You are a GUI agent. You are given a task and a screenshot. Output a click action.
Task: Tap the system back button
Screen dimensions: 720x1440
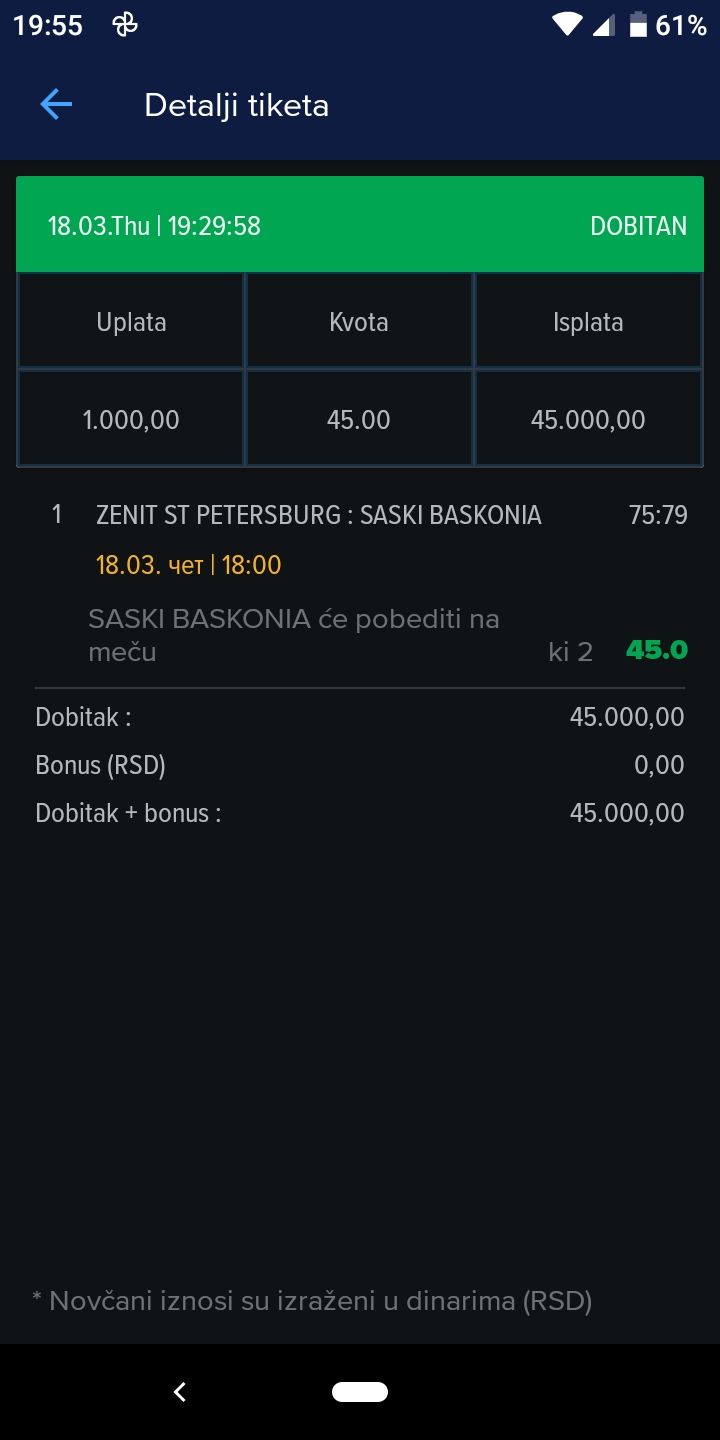(180, 1391)
